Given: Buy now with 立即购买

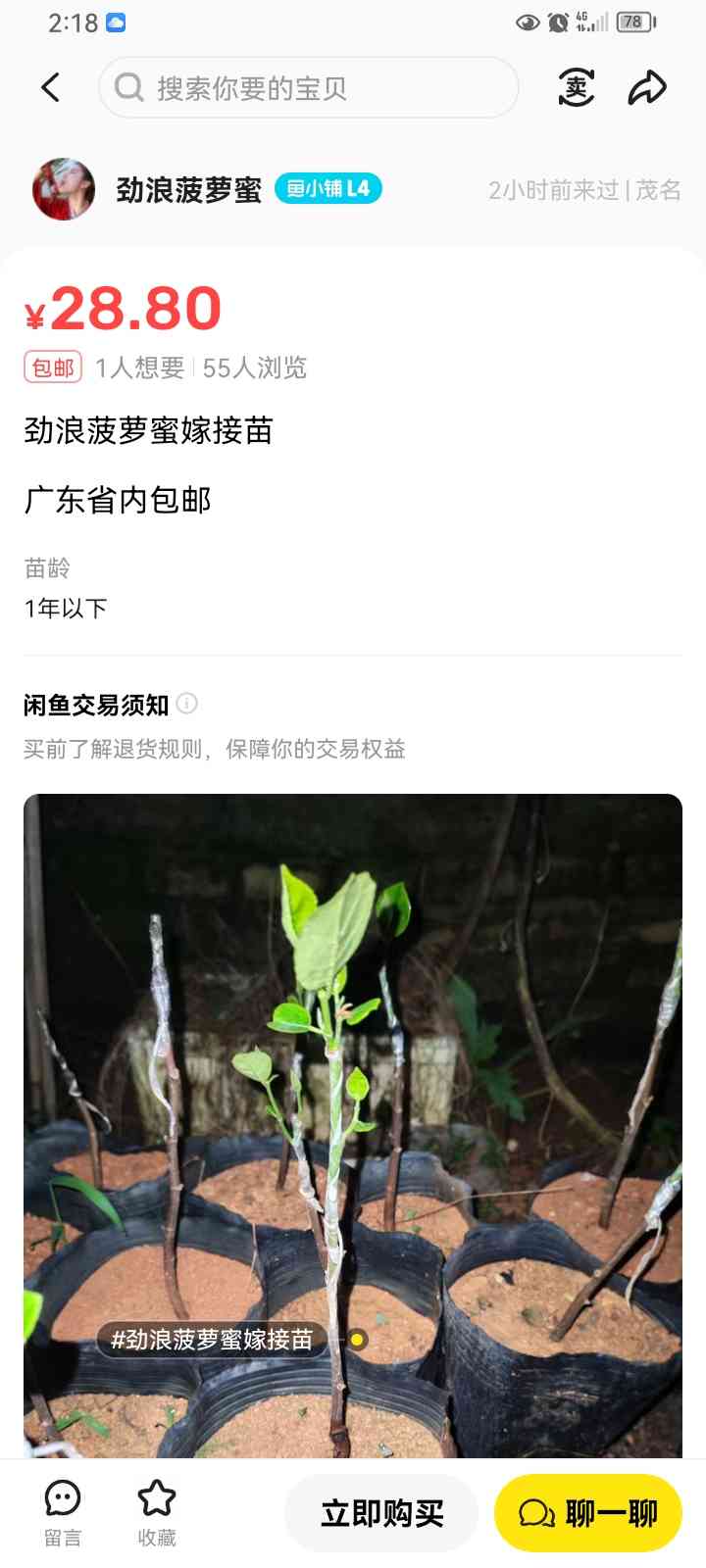Looking at the screenshot, I should 381,1513.
